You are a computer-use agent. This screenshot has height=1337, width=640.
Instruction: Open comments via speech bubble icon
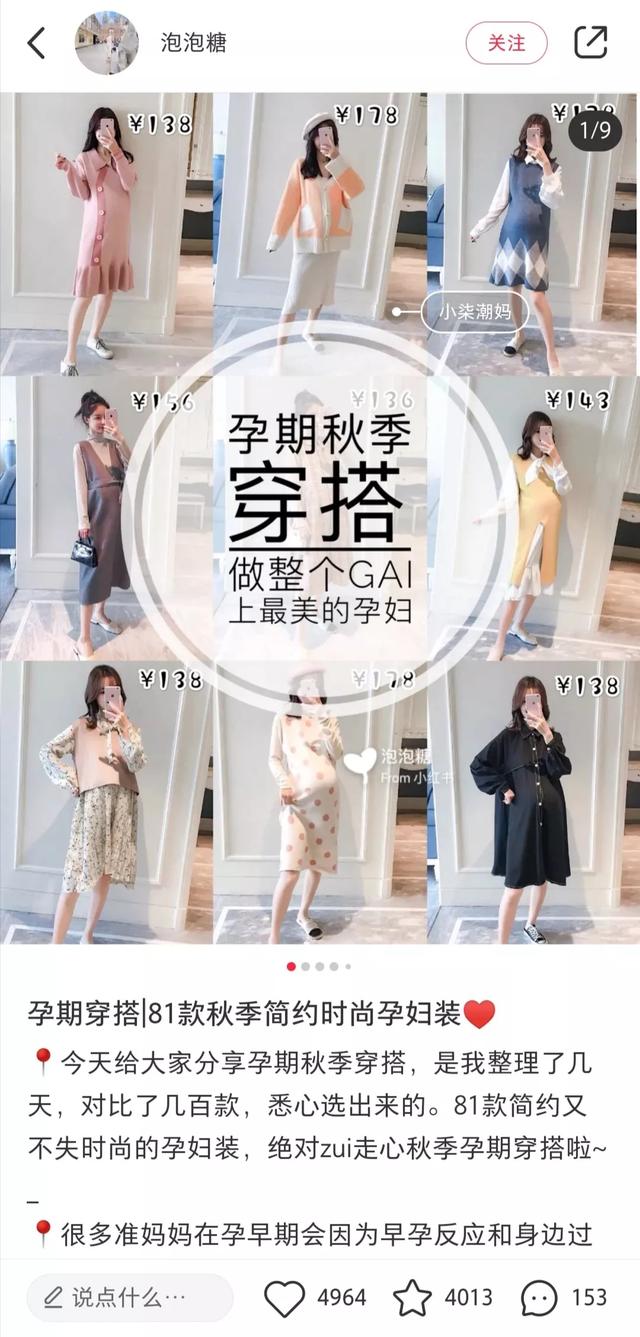pyautogui.click(x=539, y=1298)
